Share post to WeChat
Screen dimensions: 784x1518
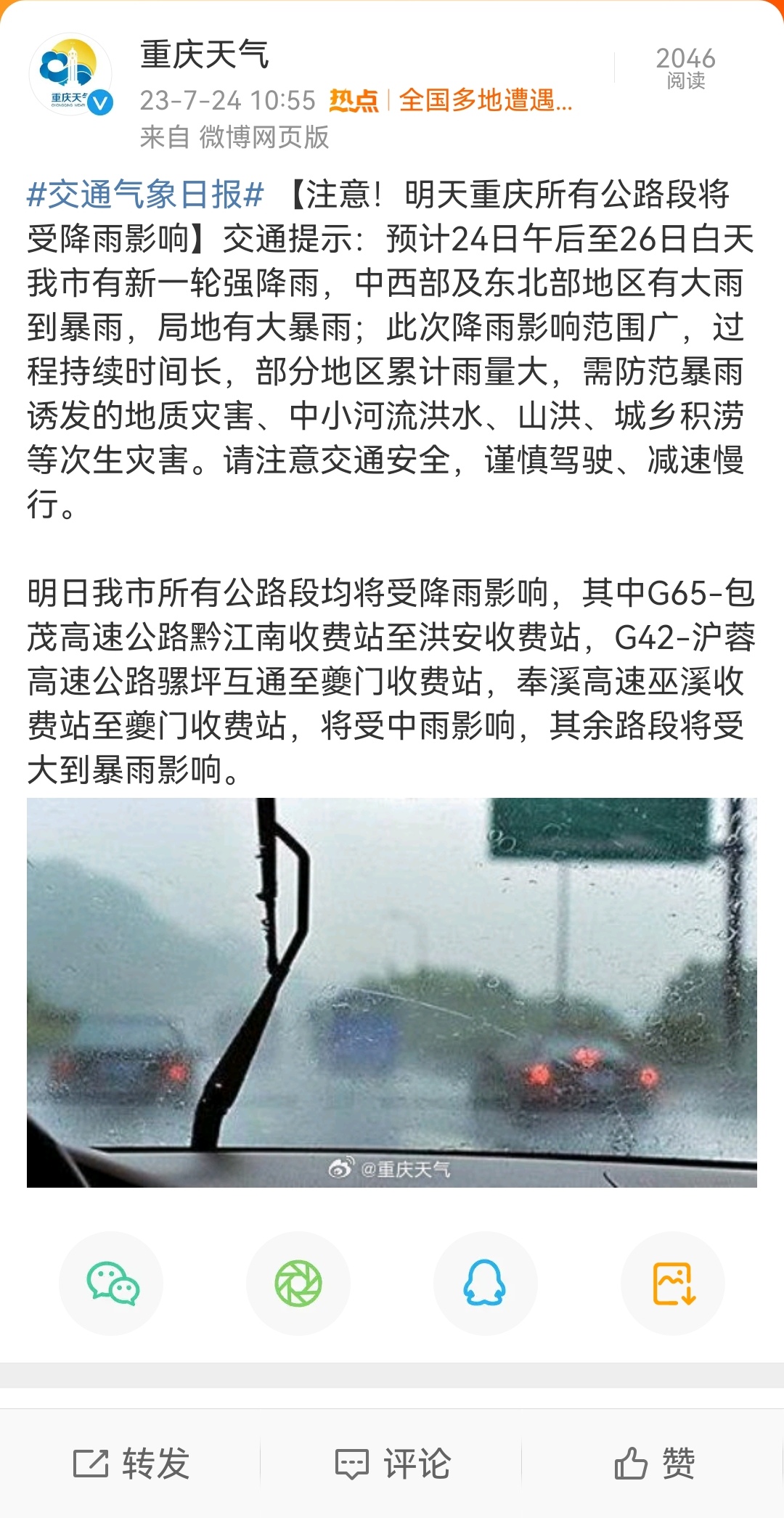(x=112, y=1284)
